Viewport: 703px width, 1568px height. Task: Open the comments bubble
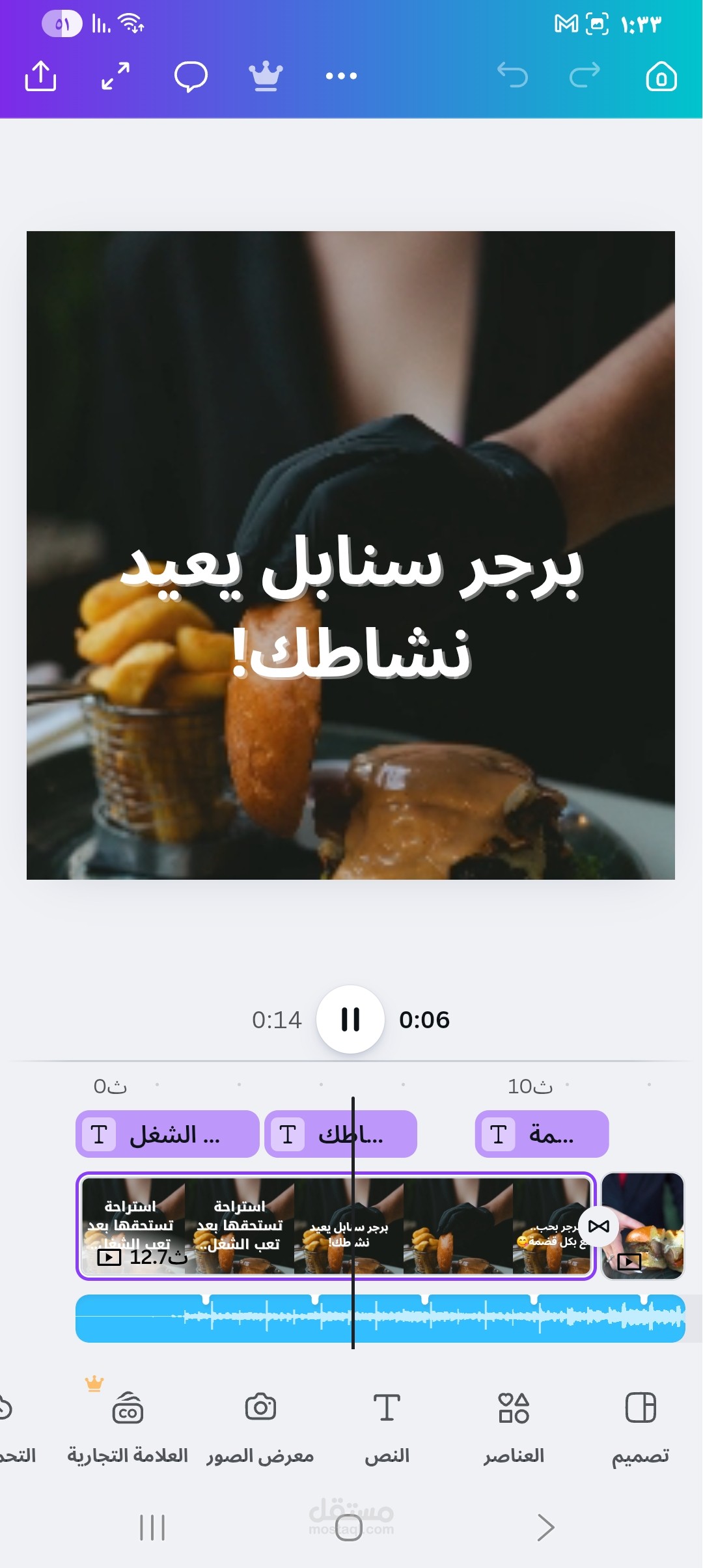click(191, 76)
